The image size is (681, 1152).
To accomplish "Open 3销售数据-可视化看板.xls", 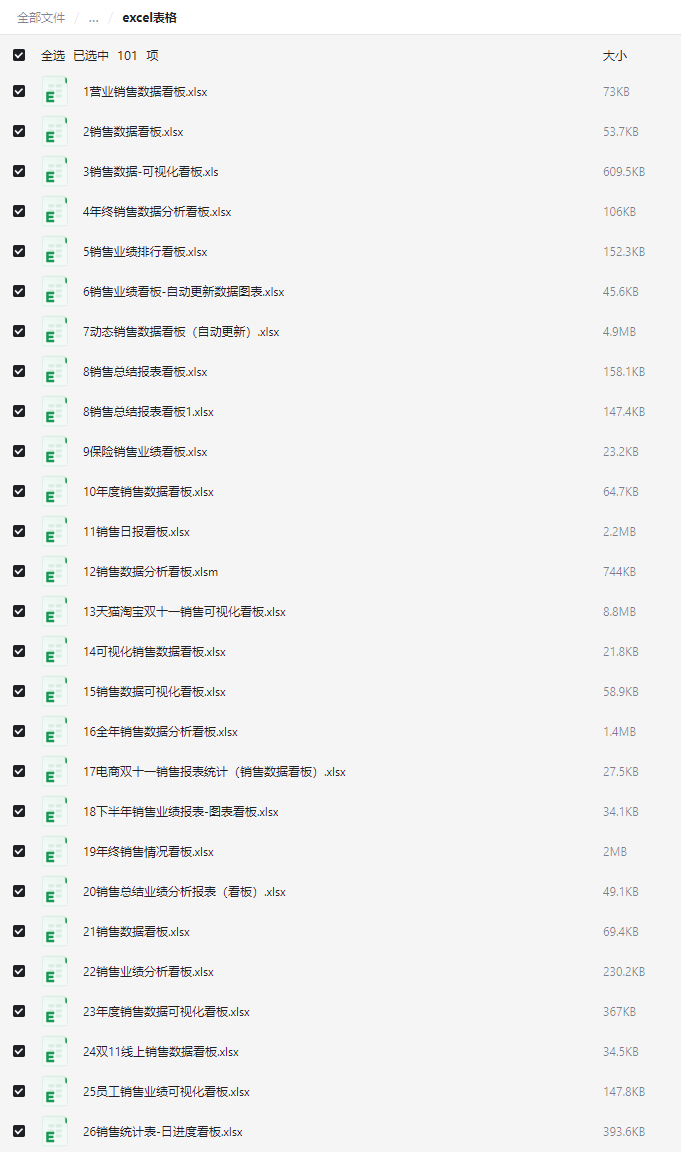I will (x=150, y=172).
